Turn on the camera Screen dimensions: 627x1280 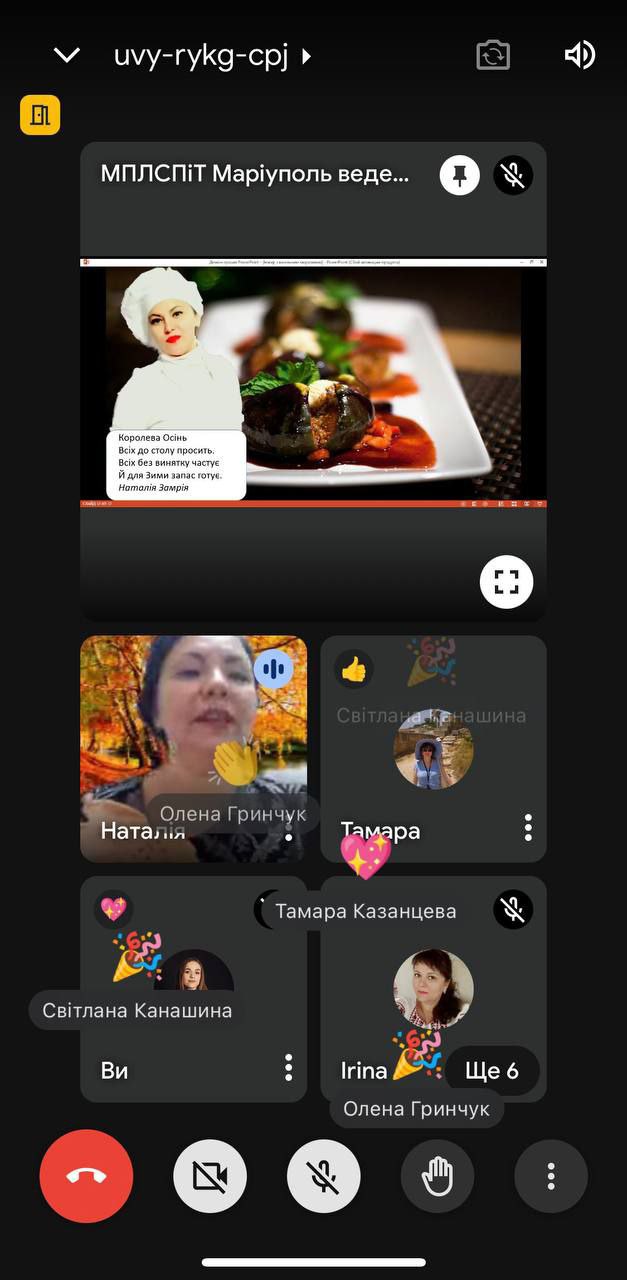pyautogui.click(x=210, y=1176)
